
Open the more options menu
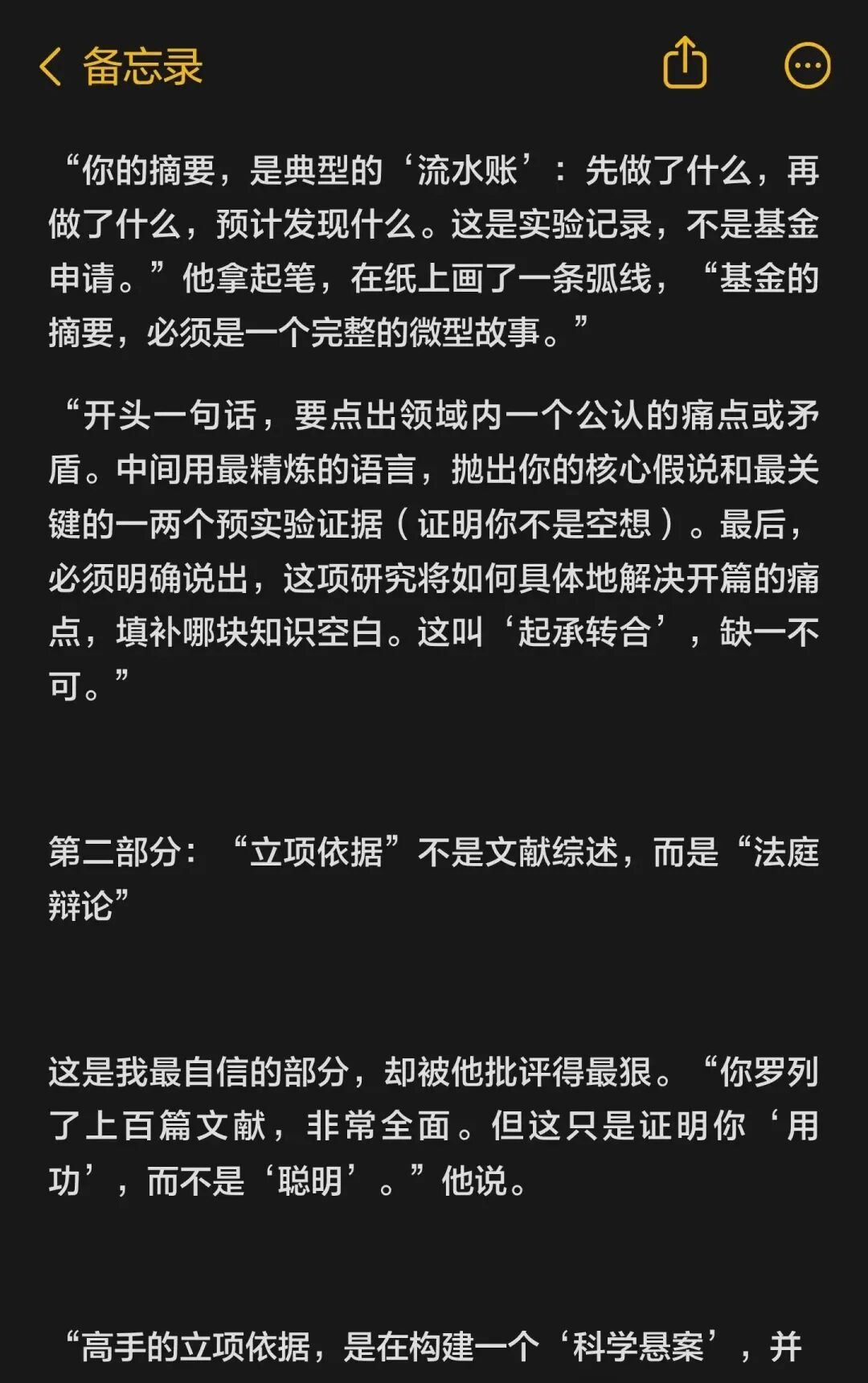(x=807, y=65)
